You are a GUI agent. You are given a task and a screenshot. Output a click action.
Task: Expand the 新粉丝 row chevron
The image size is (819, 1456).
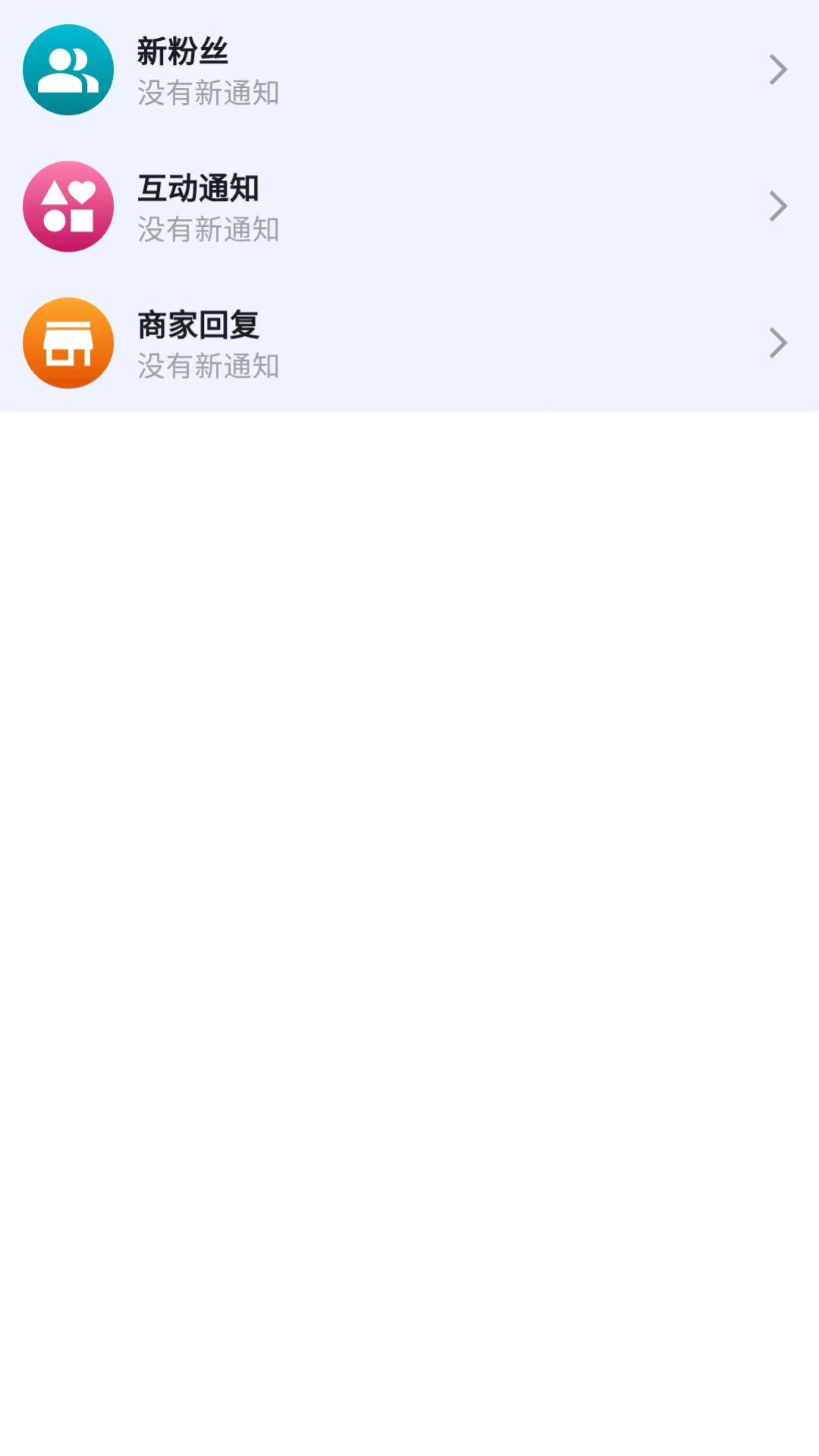[x=777, y=69]
